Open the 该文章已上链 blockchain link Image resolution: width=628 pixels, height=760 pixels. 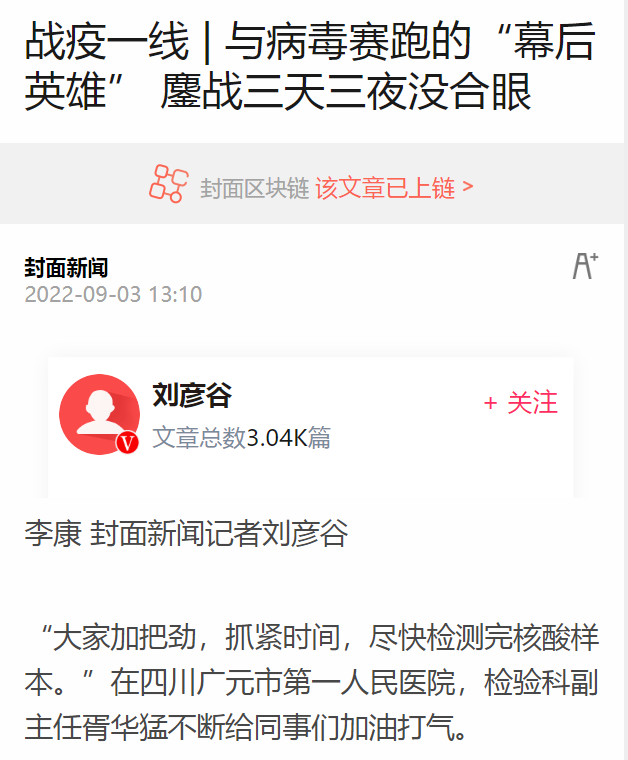tap(394, 187)
